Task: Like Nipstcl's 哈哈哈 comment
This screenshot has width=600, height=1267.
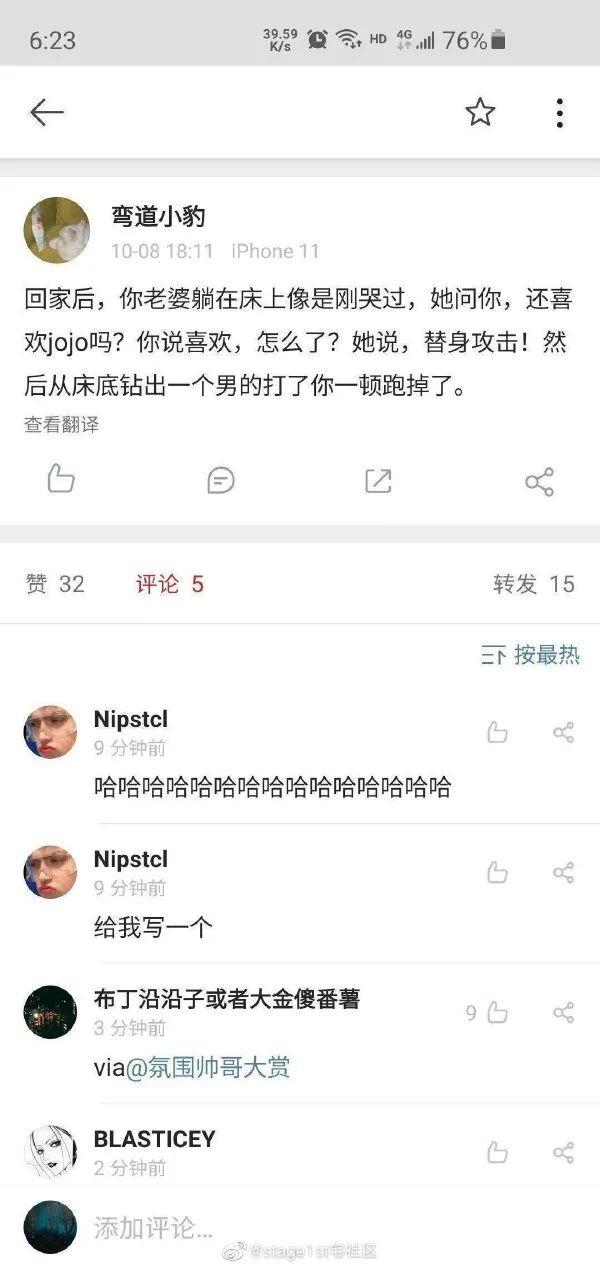Action: point(497,733)
